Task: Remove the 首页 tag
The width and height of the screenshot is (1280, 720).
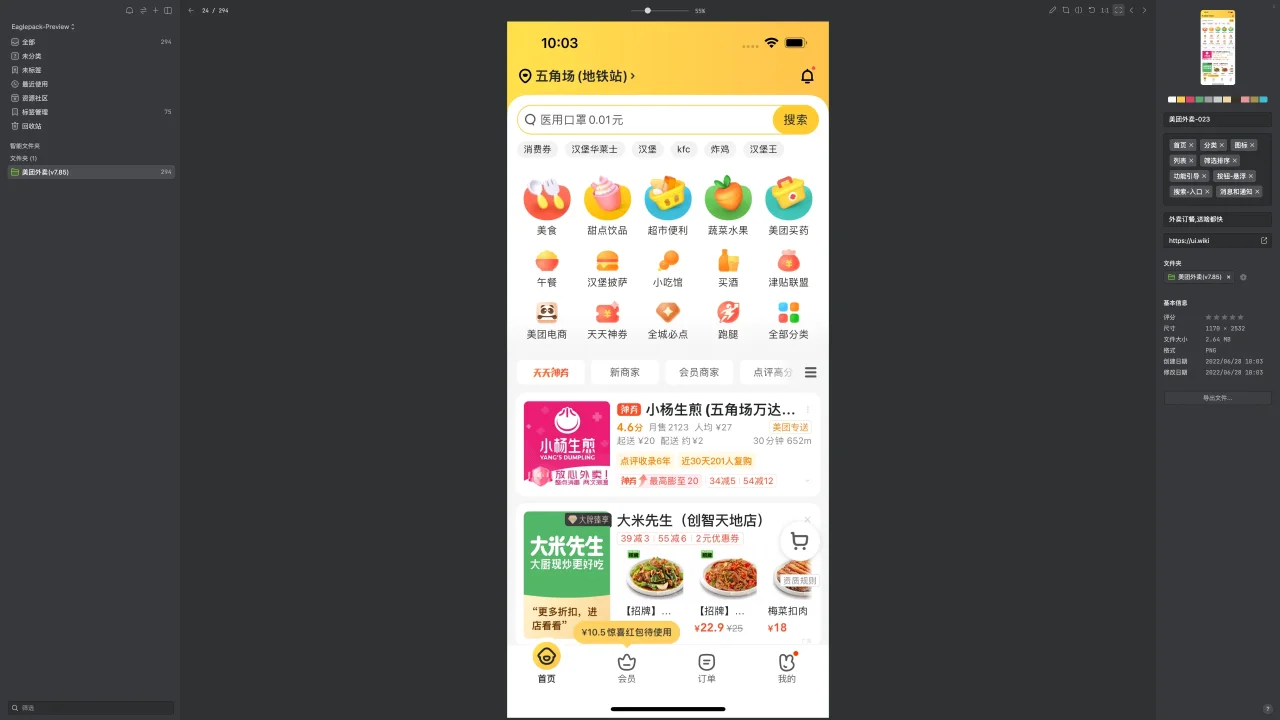Action: [x=1192, y=145]
